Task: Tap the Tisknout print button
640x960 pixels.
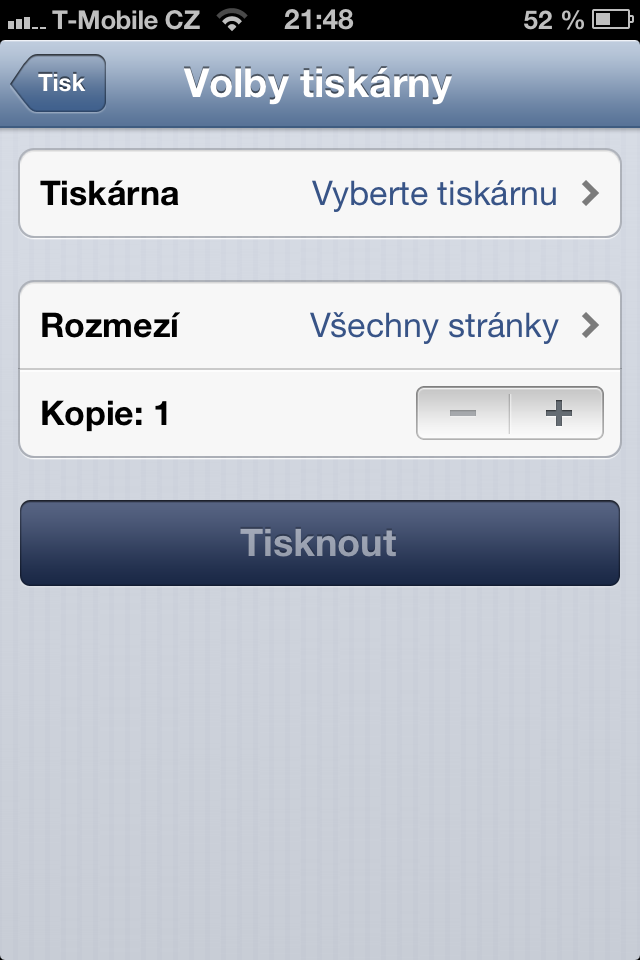Action: click(x=320, y=543)
